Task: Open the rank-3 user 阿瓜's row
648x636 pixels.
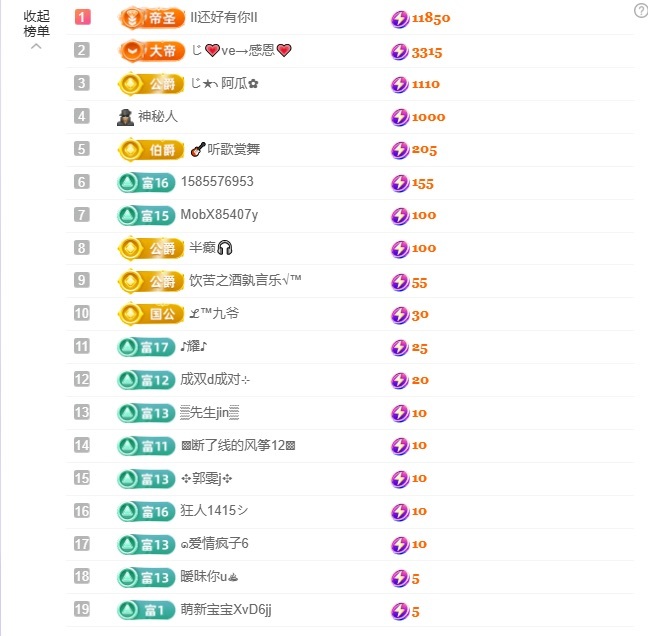Action: [x=224, y=83]
